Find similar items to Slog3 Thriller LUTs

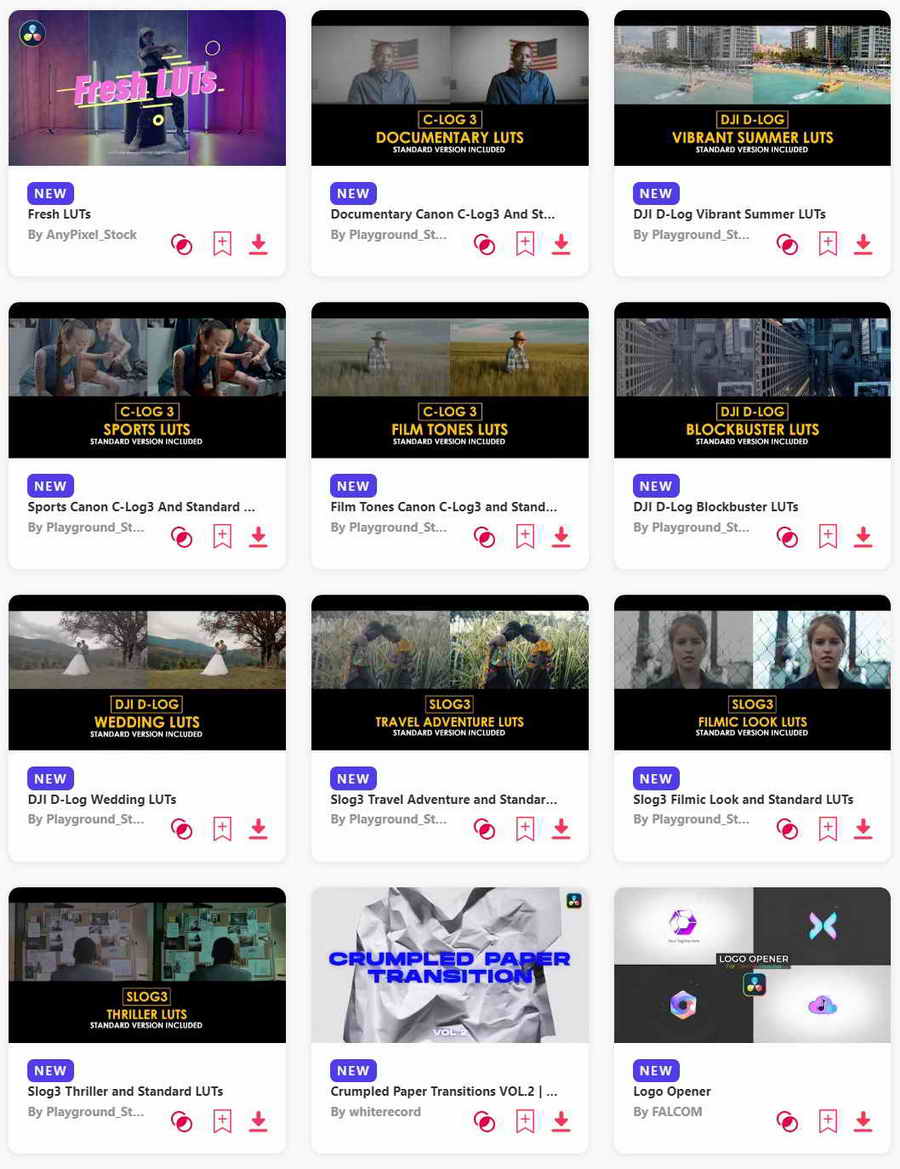182,1121
